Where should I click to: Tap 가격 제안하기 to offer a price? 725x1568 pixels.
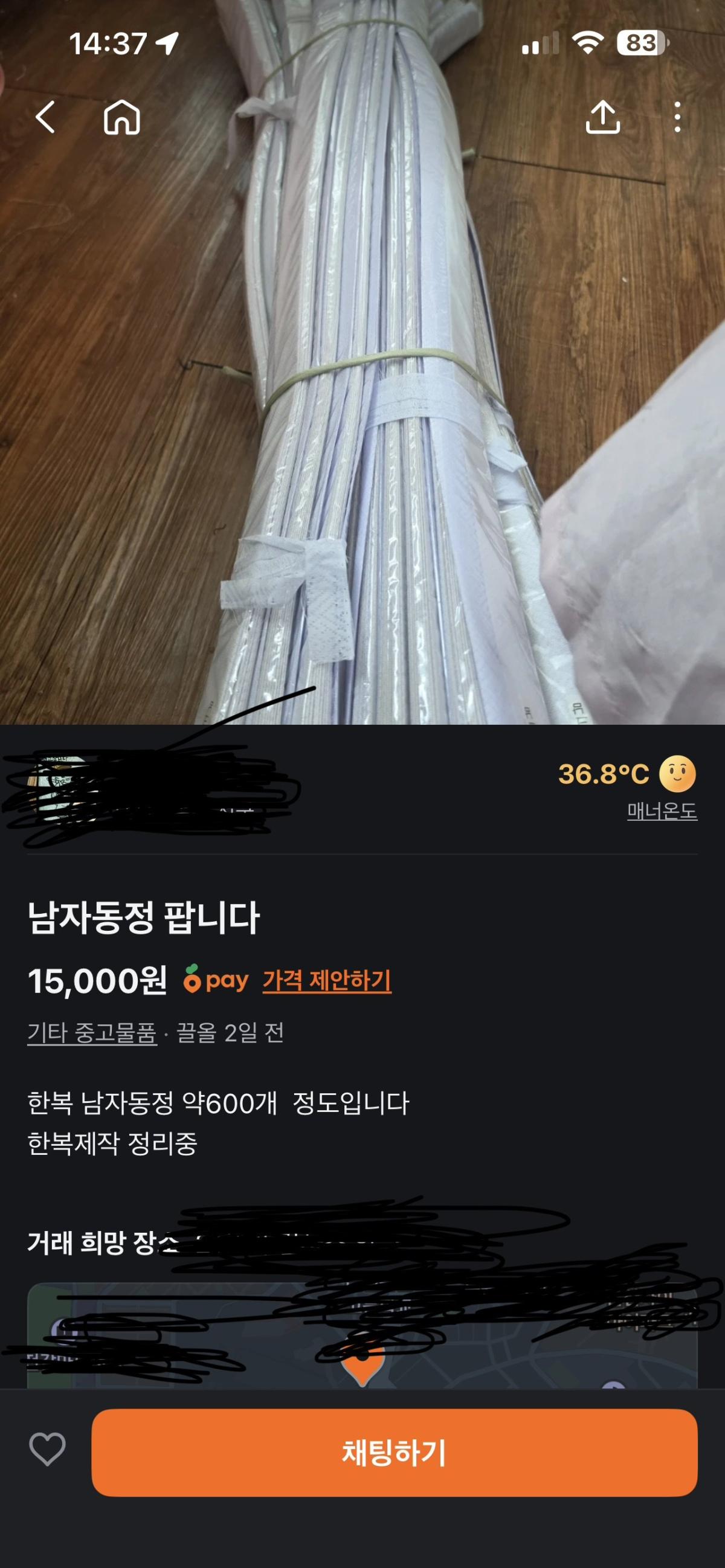327,981
